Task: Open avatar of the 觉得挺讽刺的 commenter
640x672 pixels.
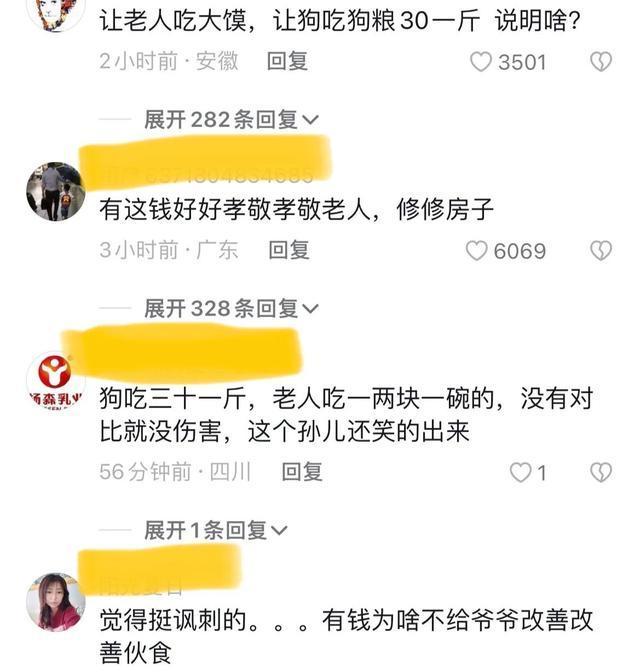Action: (56, 602)
